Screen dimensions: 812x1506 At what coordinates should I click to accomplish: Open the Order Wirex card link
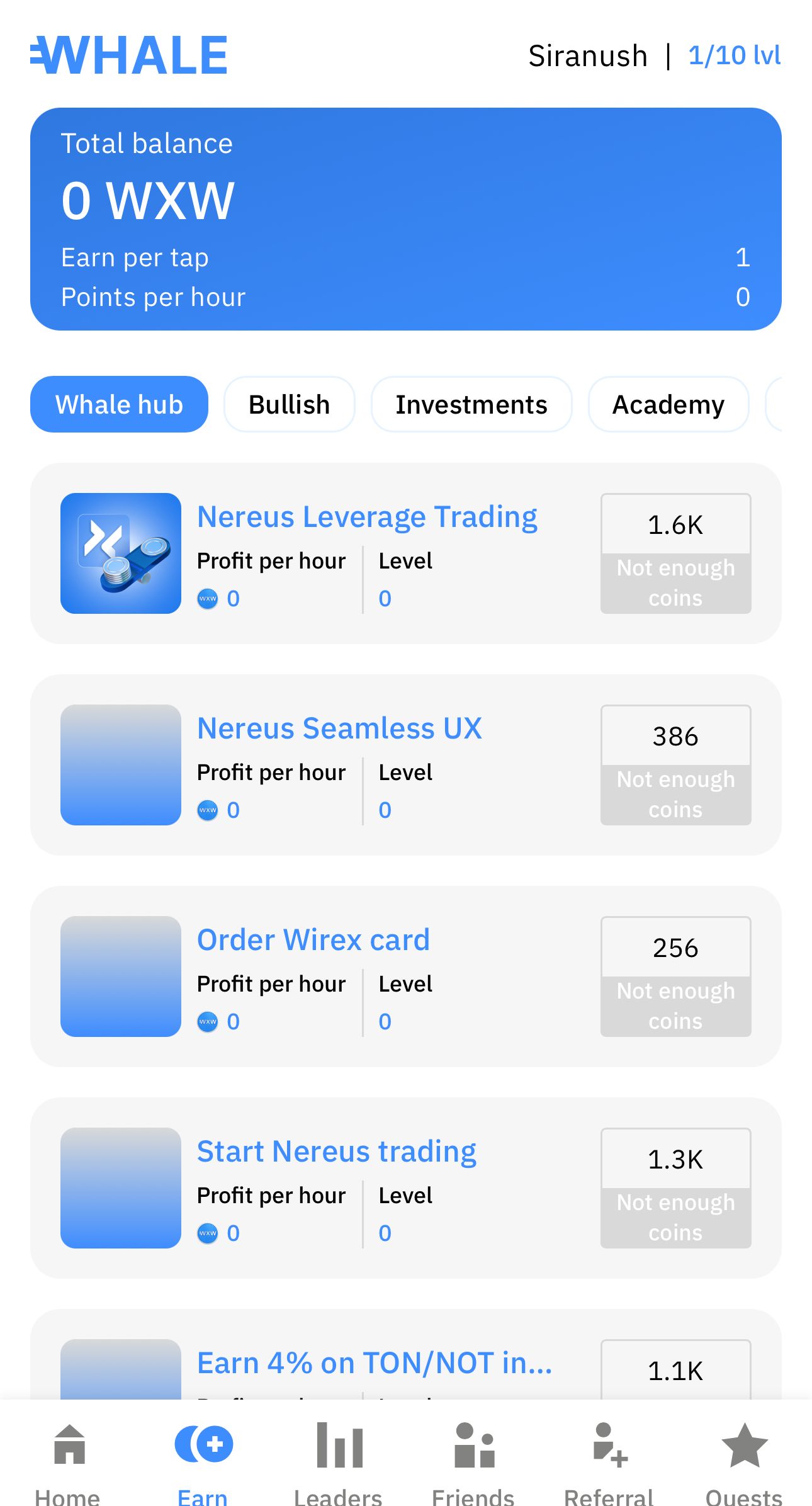pyautogui.click(x=313, y=939)
